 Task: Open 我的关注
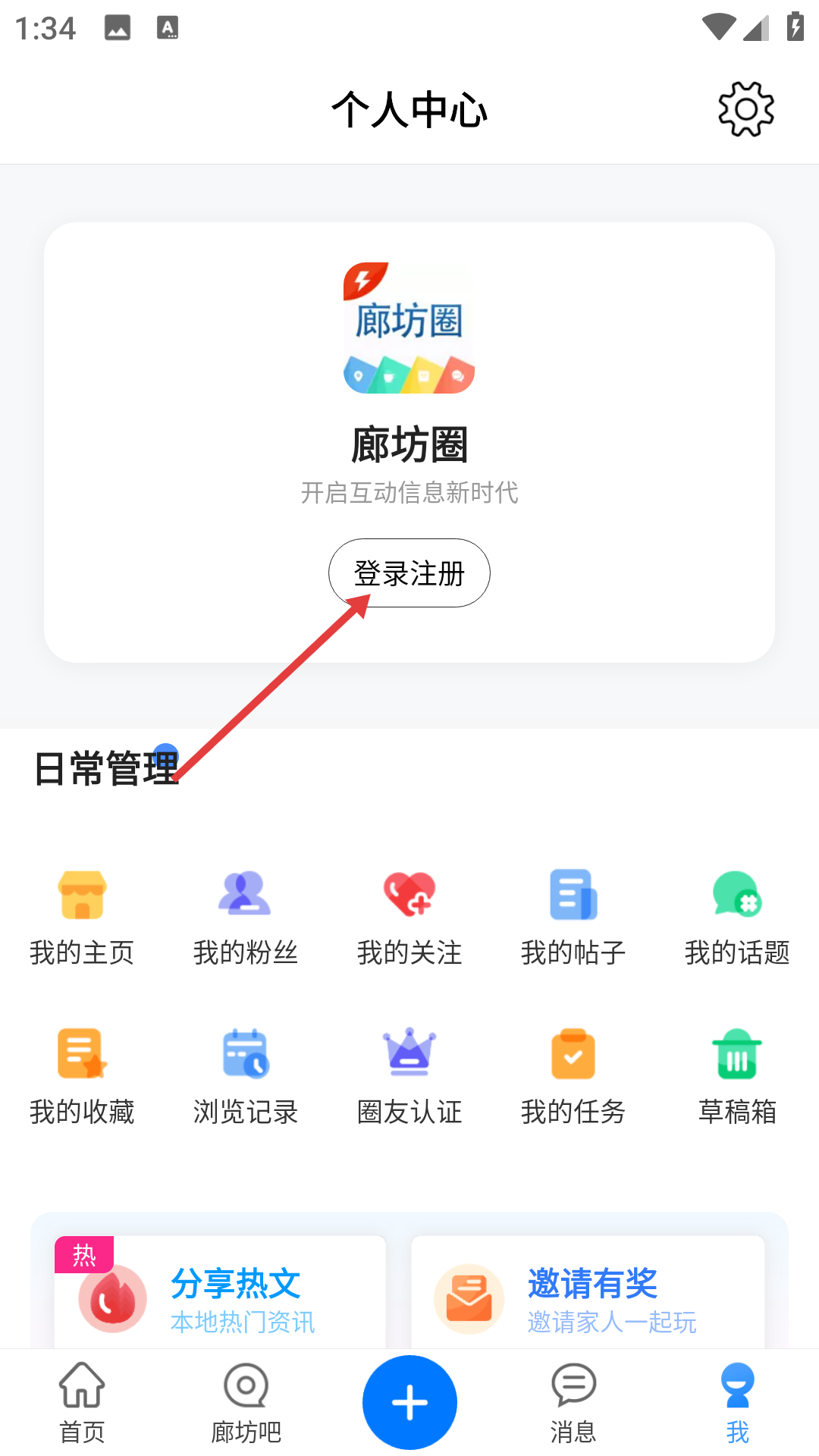409,918
